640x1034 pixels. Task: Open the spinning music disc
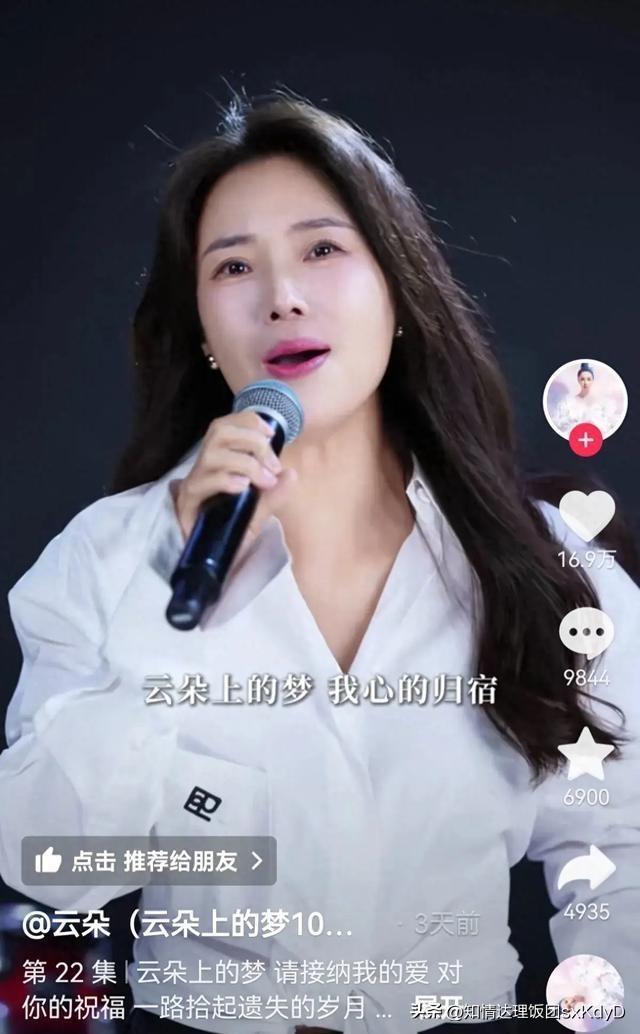[x=587, y=990]
